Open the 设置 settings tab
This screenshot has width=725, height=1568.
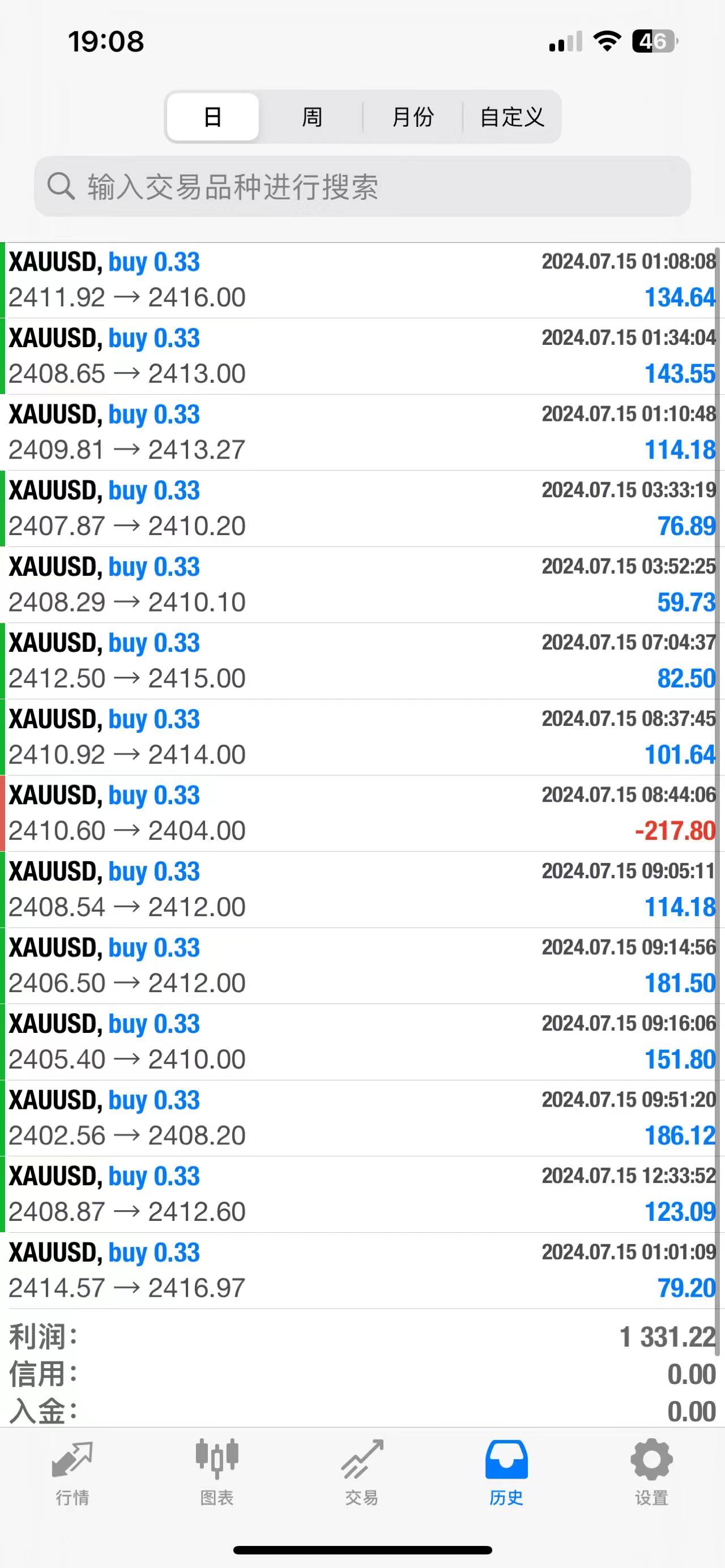[651, 1472]
